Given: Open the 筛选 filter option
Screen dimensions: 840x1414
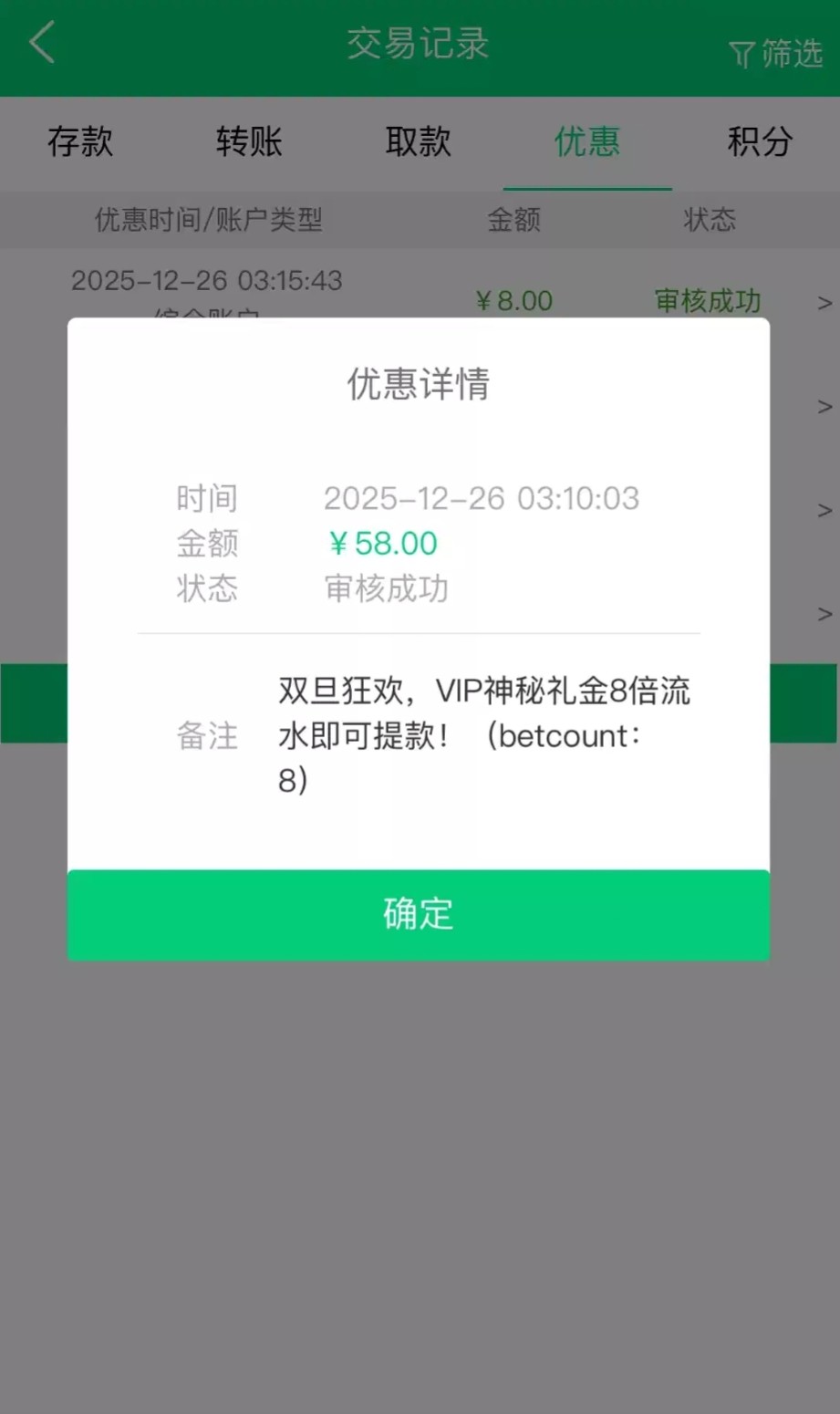Looking at the screenshot, I should (776, 54).
